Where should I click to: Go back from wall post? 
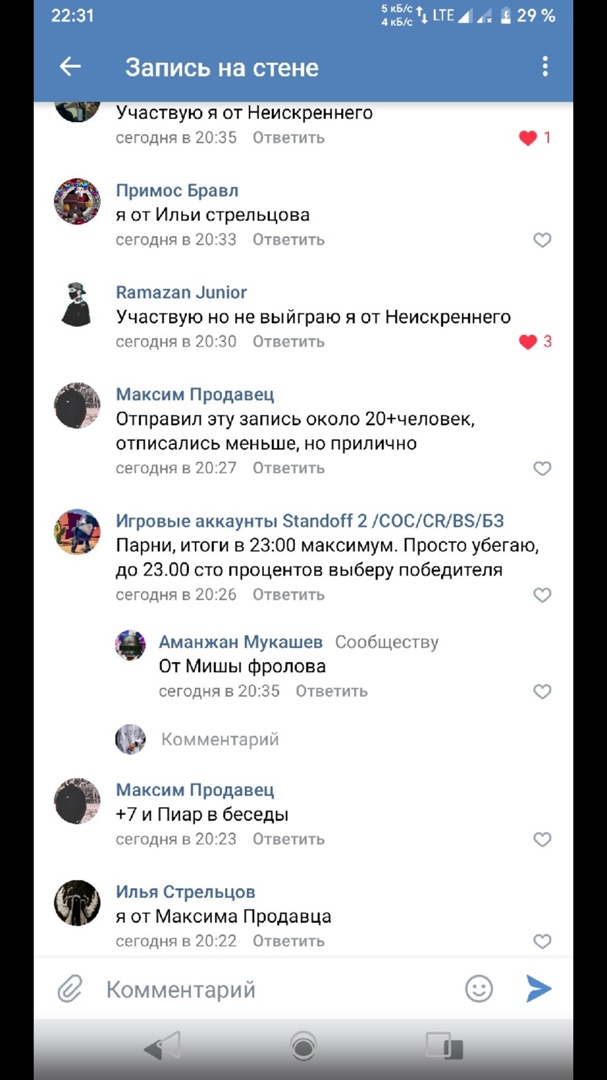(69, 67)
